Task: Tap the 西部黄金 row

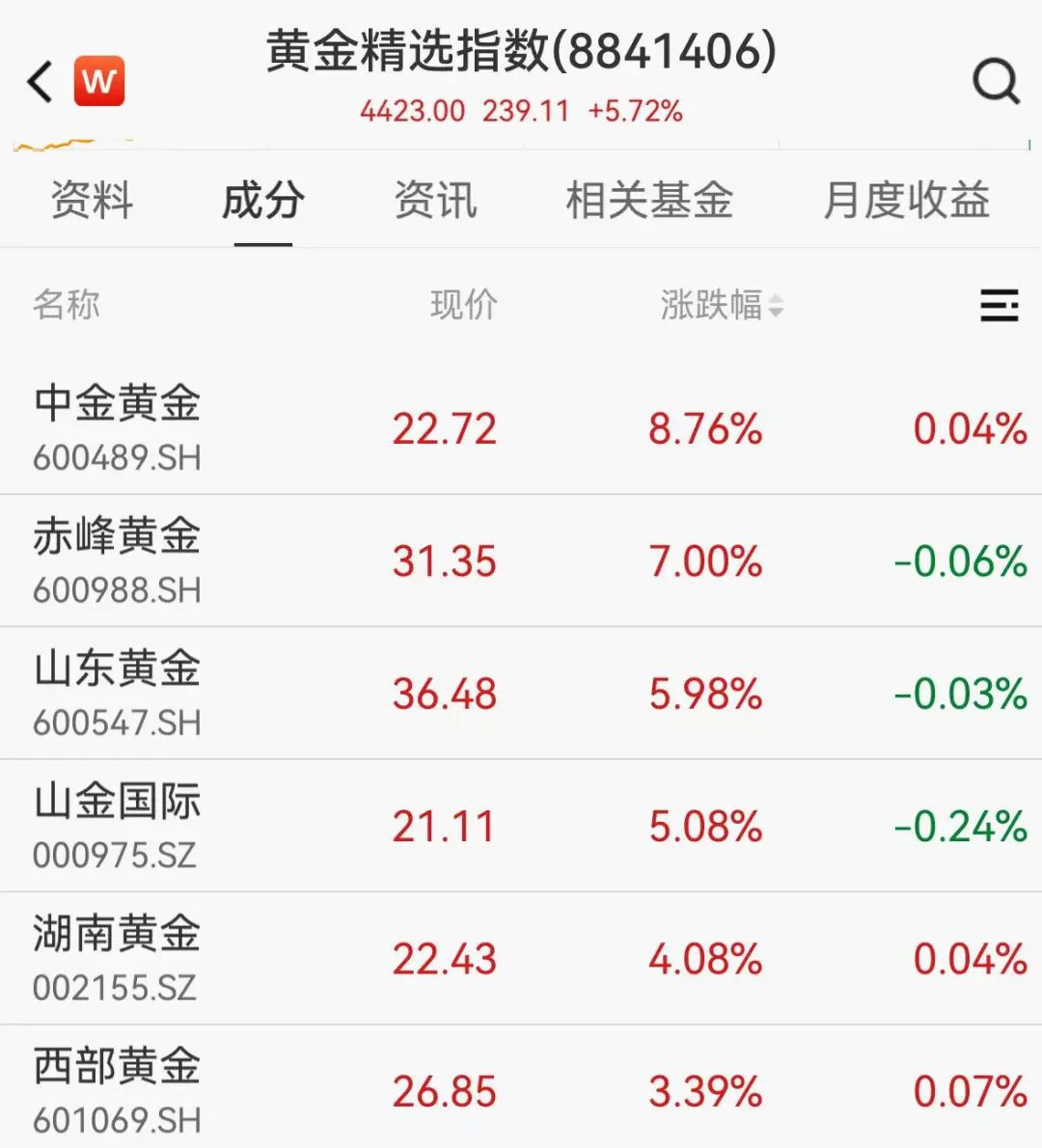Action: click(118, 1090)
